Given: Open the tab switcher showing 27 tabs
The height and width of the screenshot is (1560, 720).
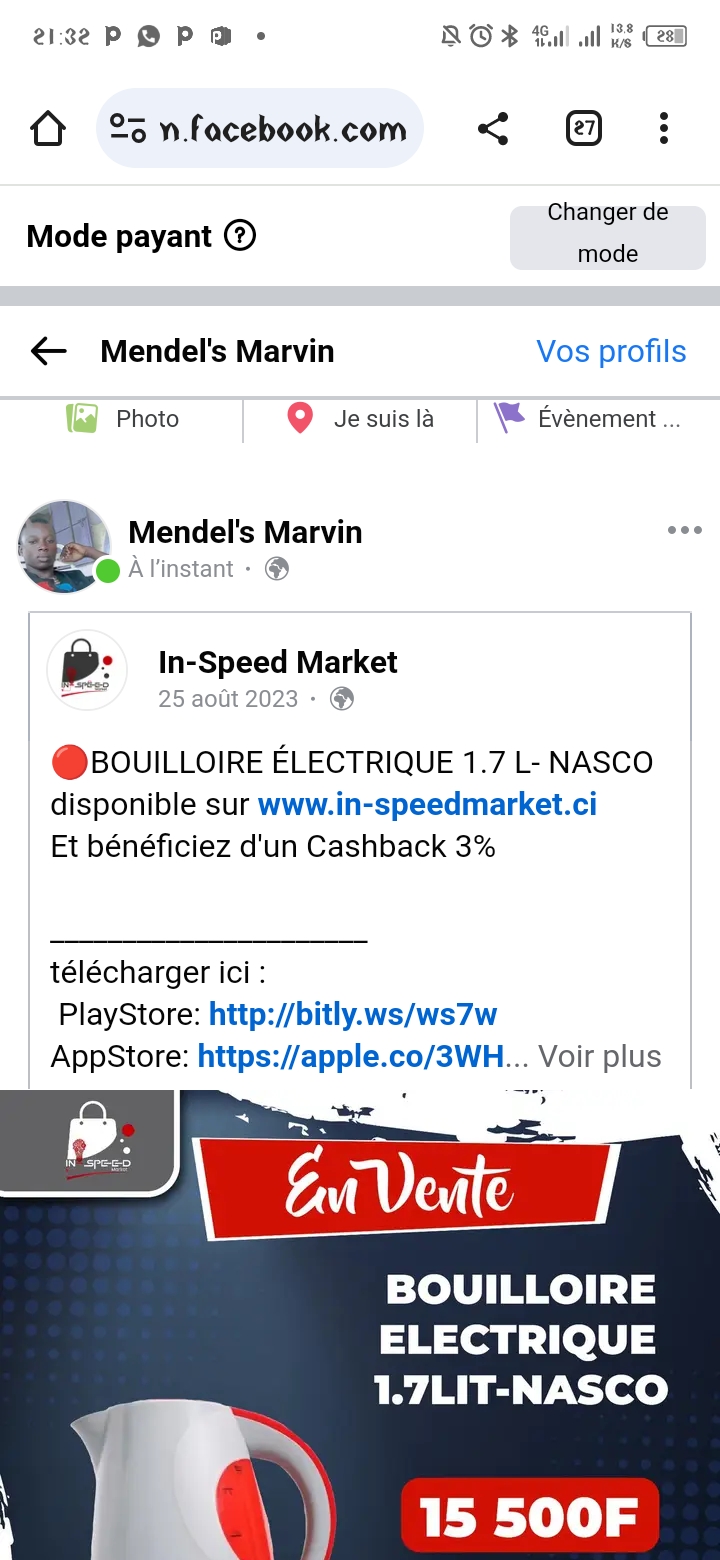Looking at the screenshot, I should [584, 129].
